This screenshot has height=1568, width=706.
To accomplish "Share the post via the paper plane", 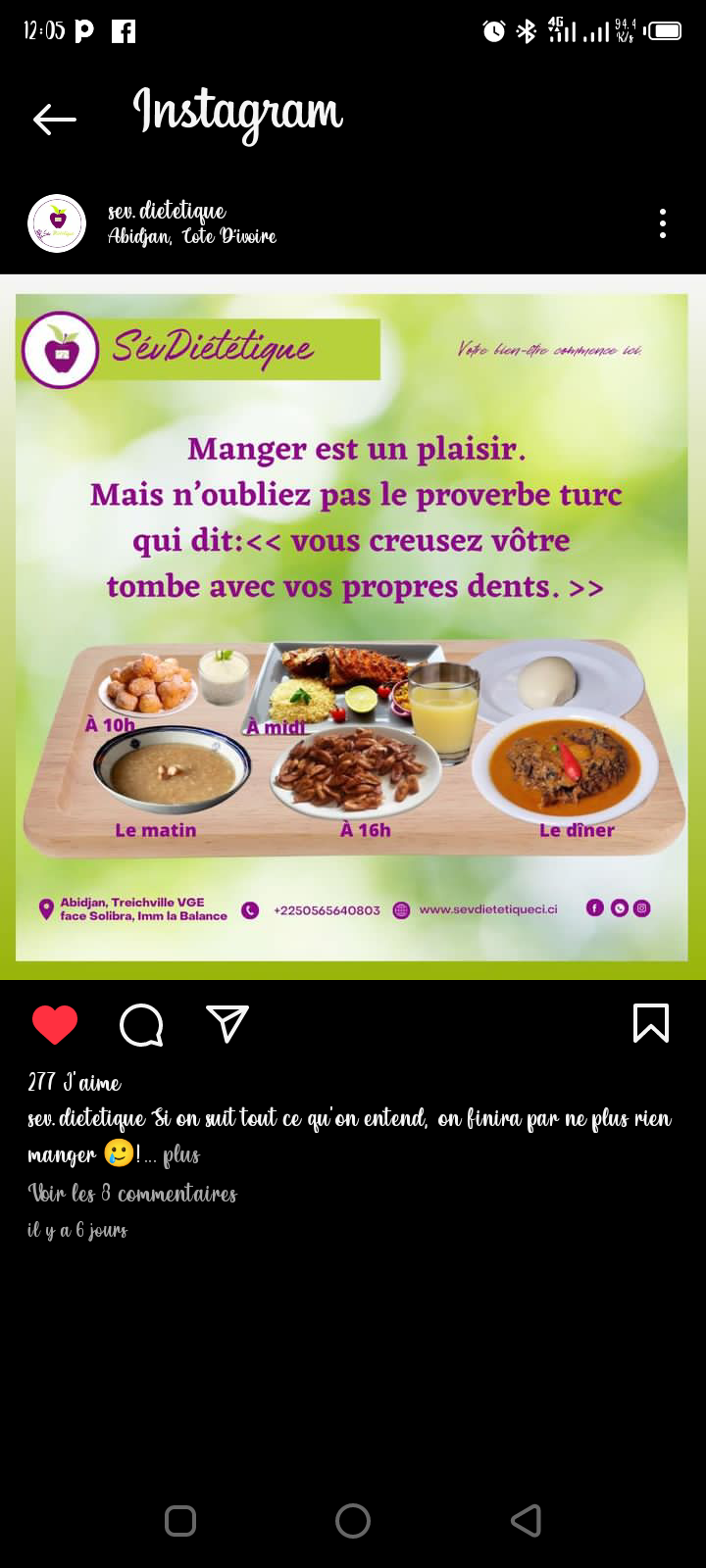I will 227,1024.
